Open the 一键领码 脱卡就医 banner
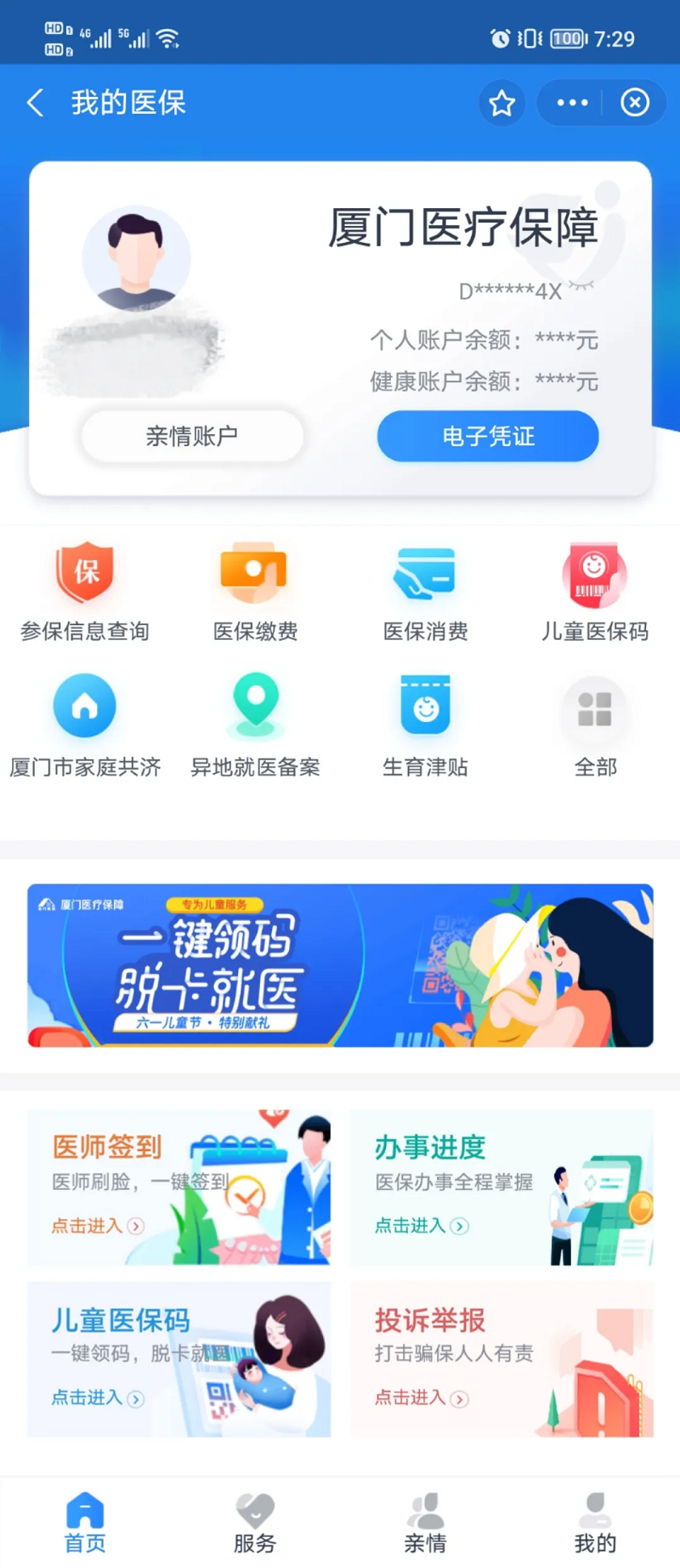 pos(340,965)
